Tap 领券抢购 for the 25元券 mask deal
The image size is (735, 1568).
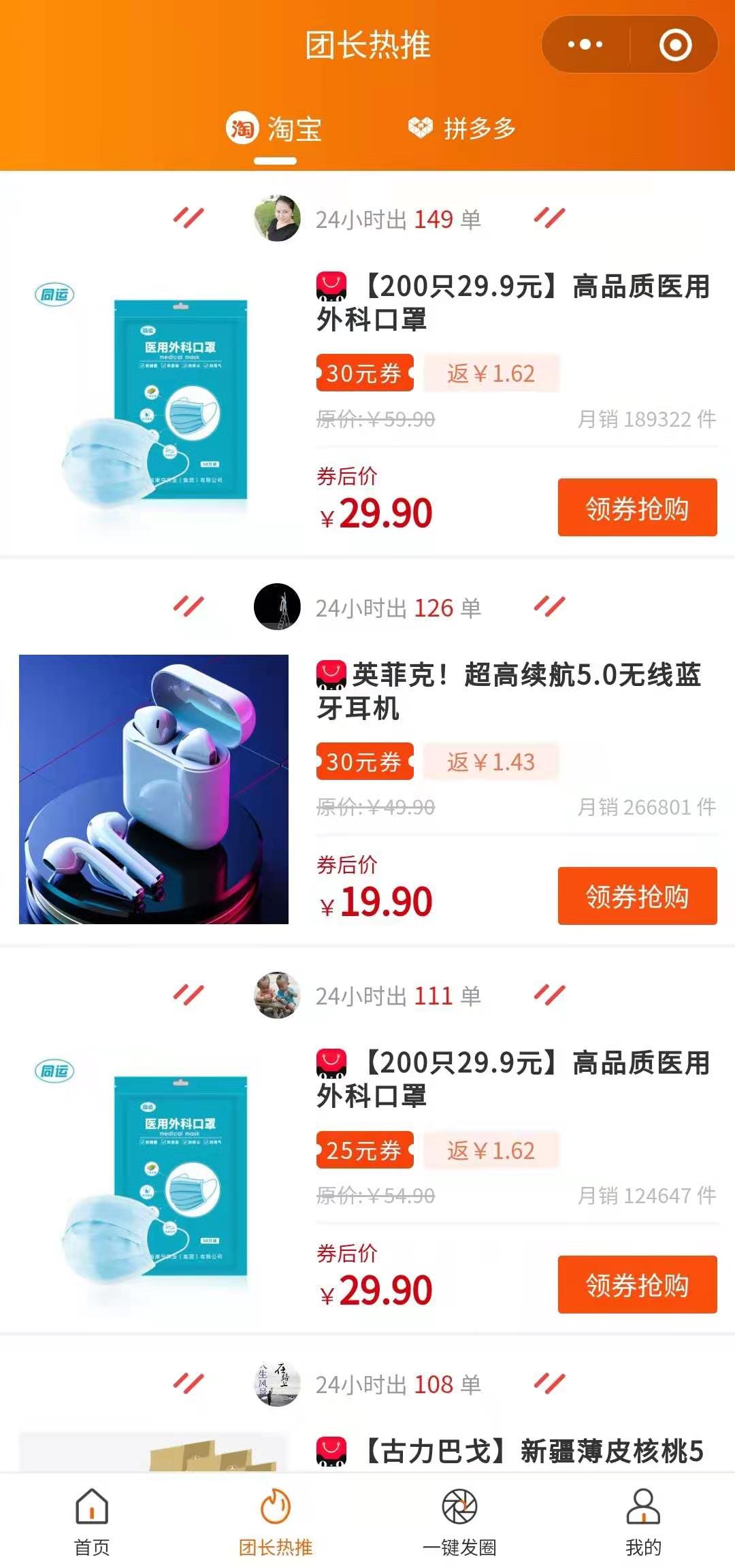click(637, 1284)
